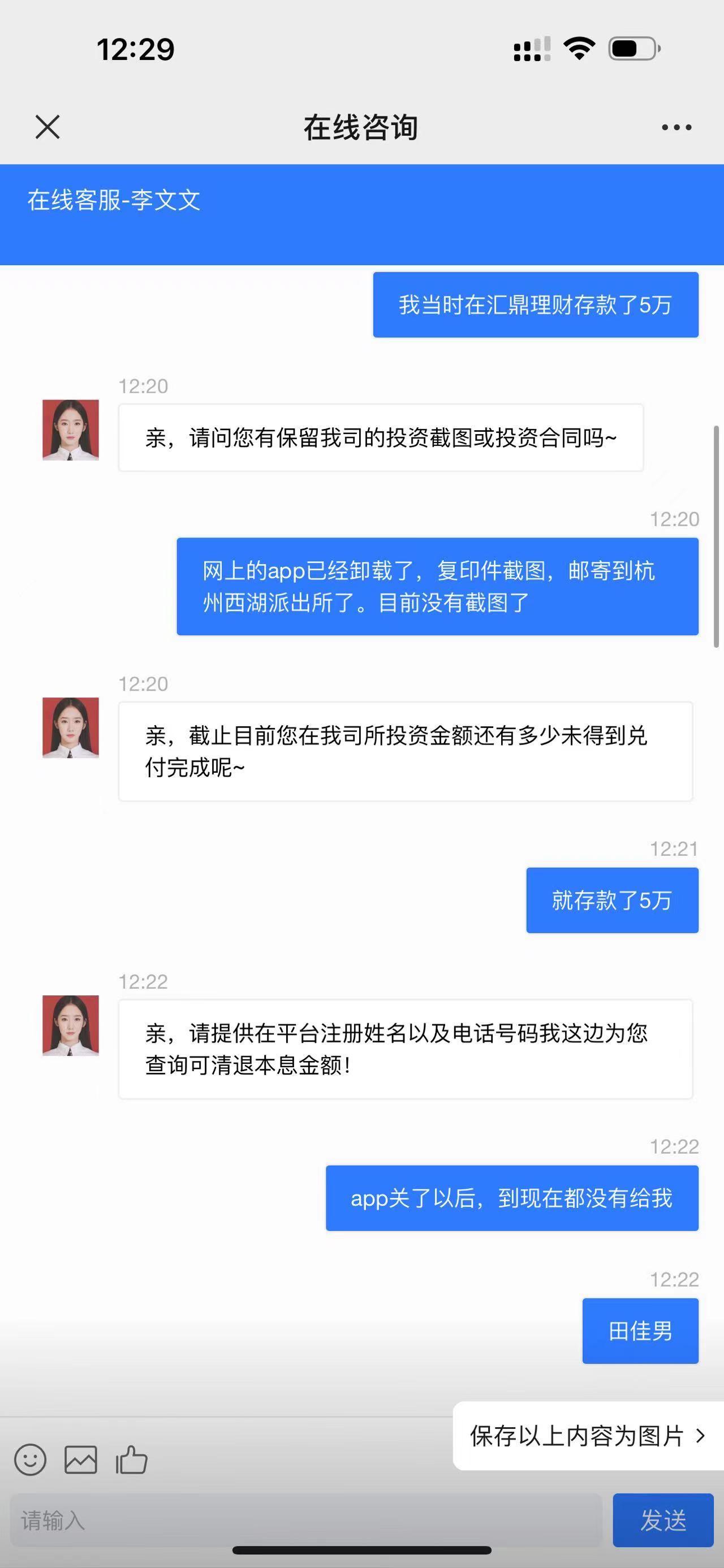The height and width of the screenshot is (1568, 724).
Task: Open the emoji picker
Action: 31,1459
